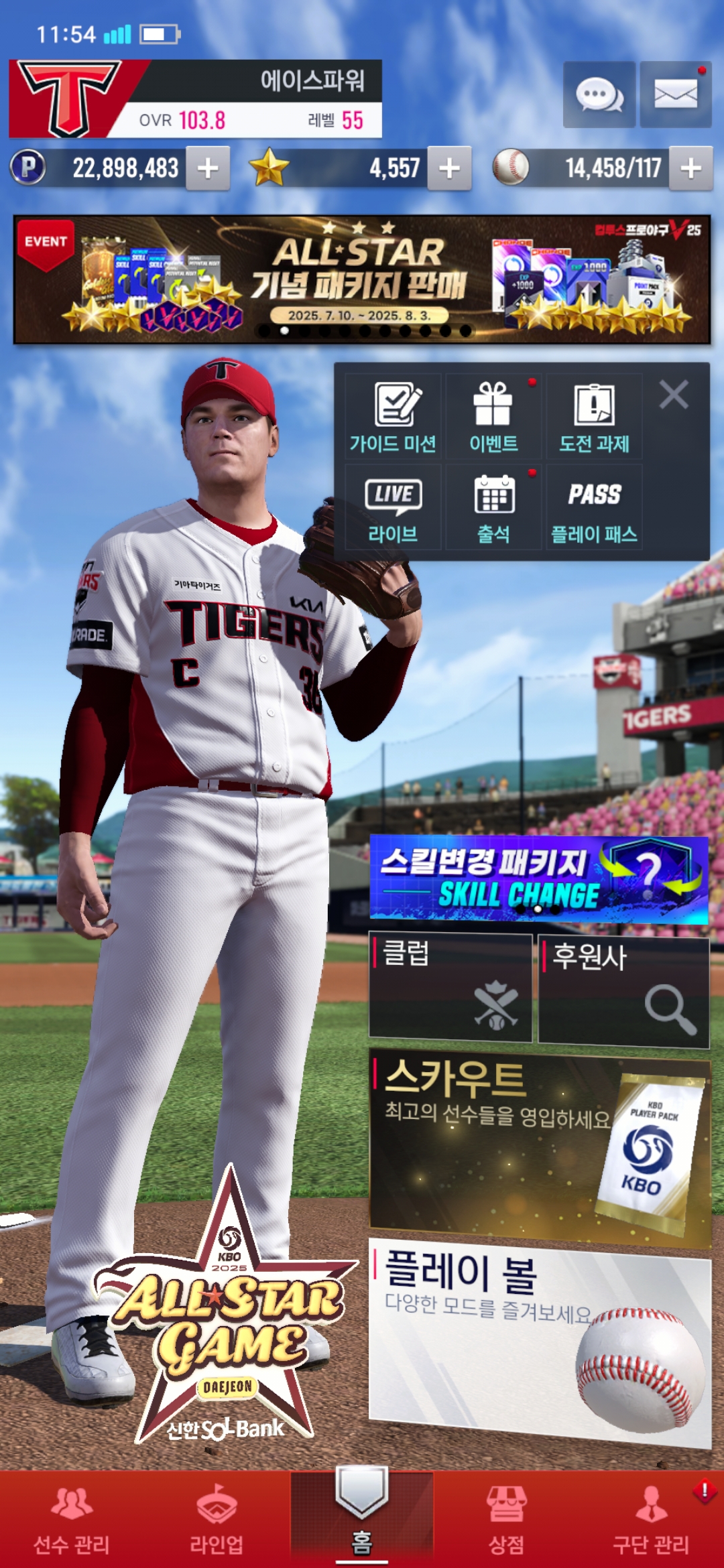This screenshot has width=724, height=1568.
Task: Open the ALL-STAR 기념 패키지 event banner
Action: (362, 279)
